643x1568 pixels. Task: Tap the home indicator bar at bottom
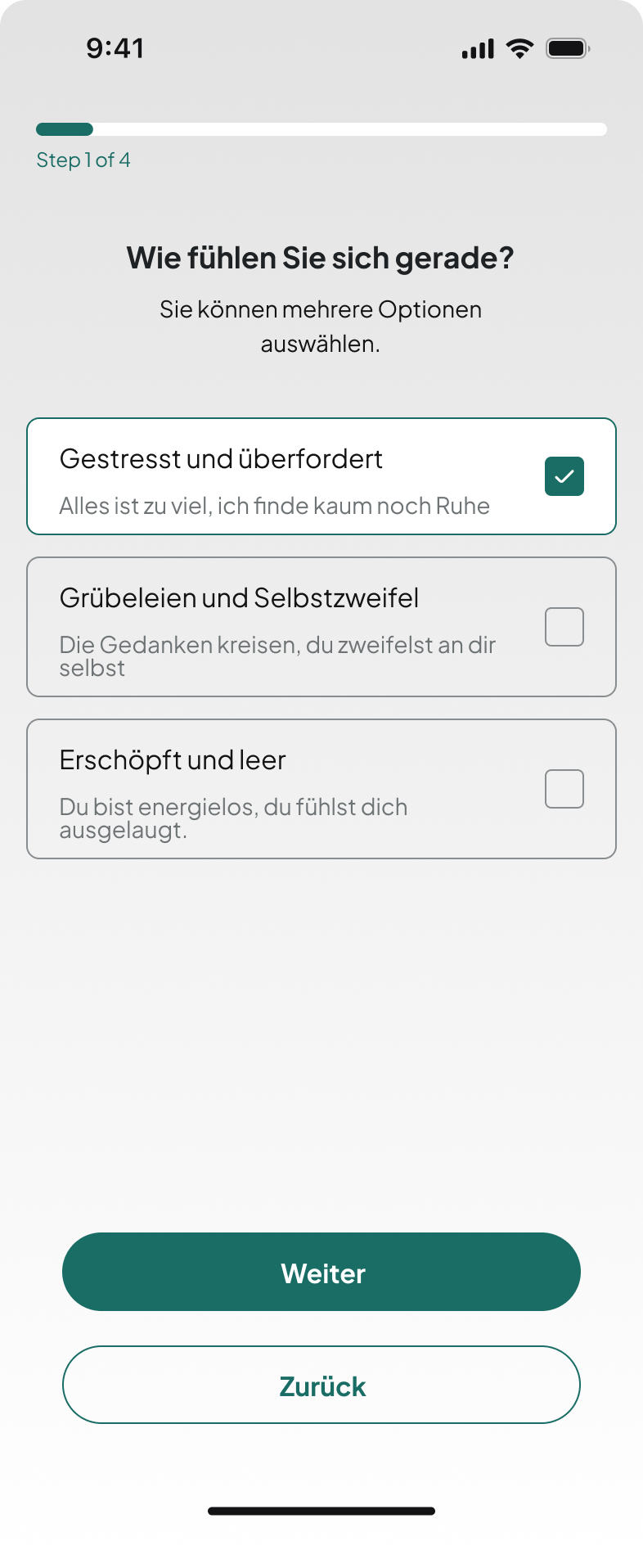(x=321, y=1510)
